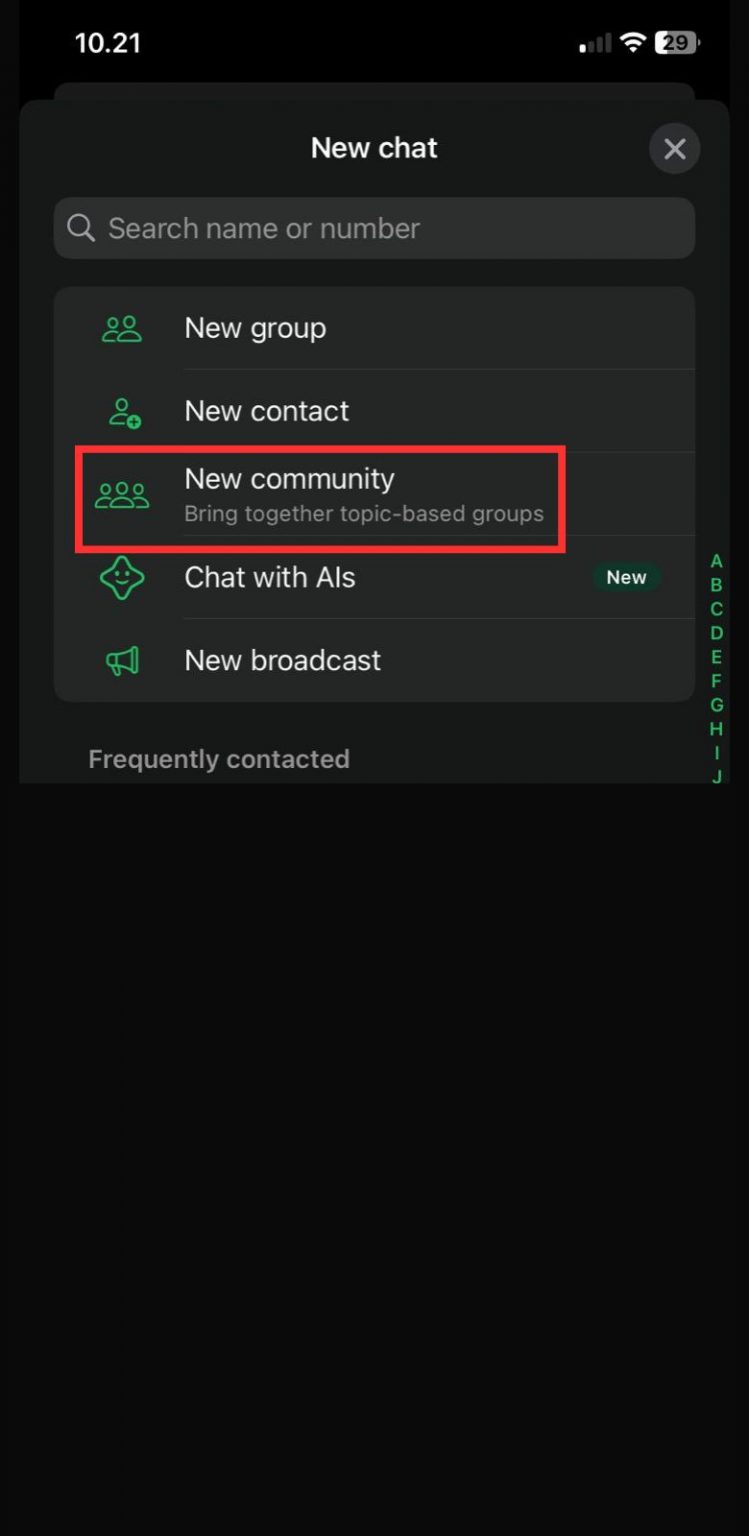Close the New chat sheet

[674, 149]
